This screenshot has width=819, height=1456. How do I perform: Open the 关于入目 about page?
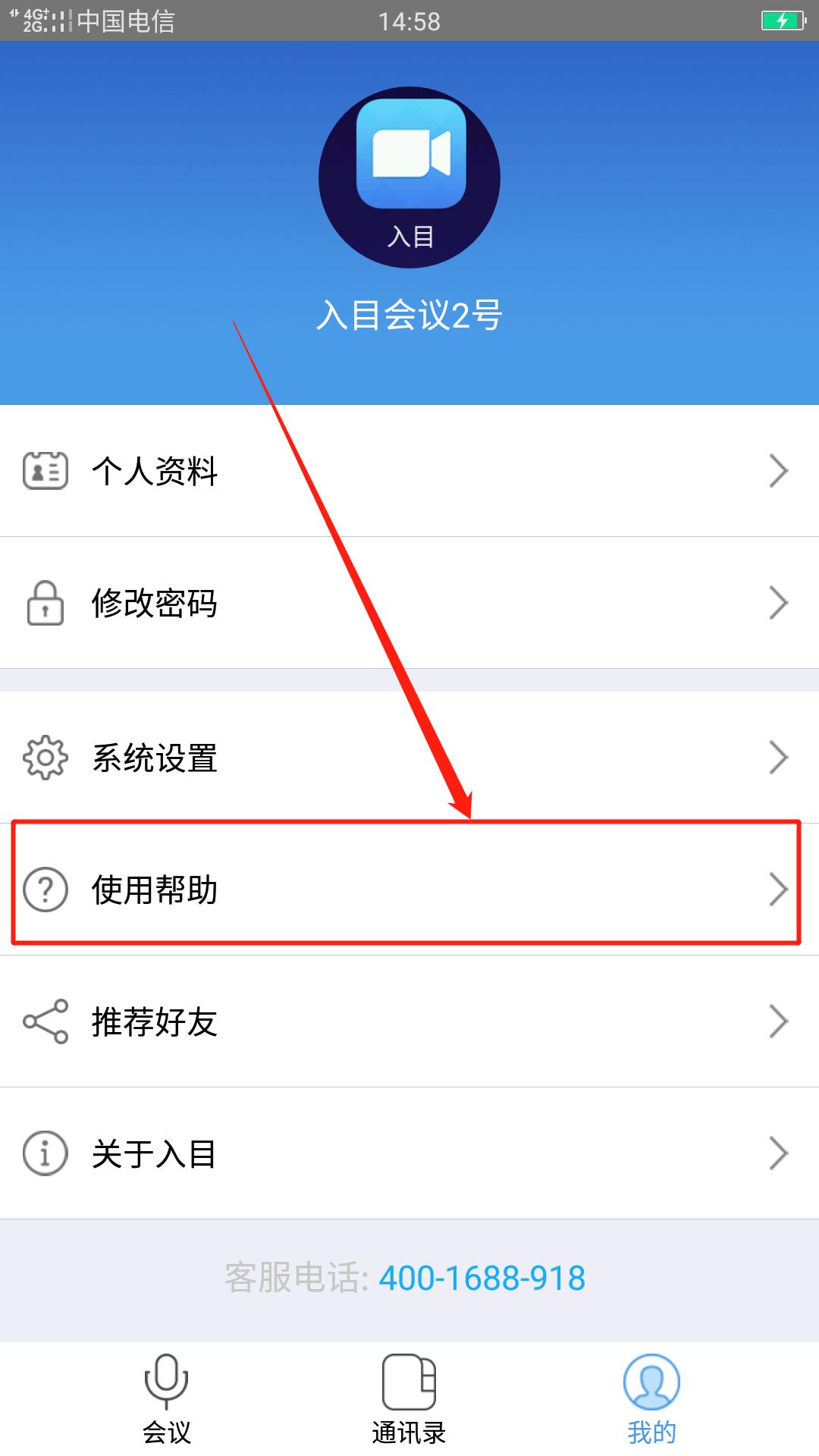(409, 1153)
